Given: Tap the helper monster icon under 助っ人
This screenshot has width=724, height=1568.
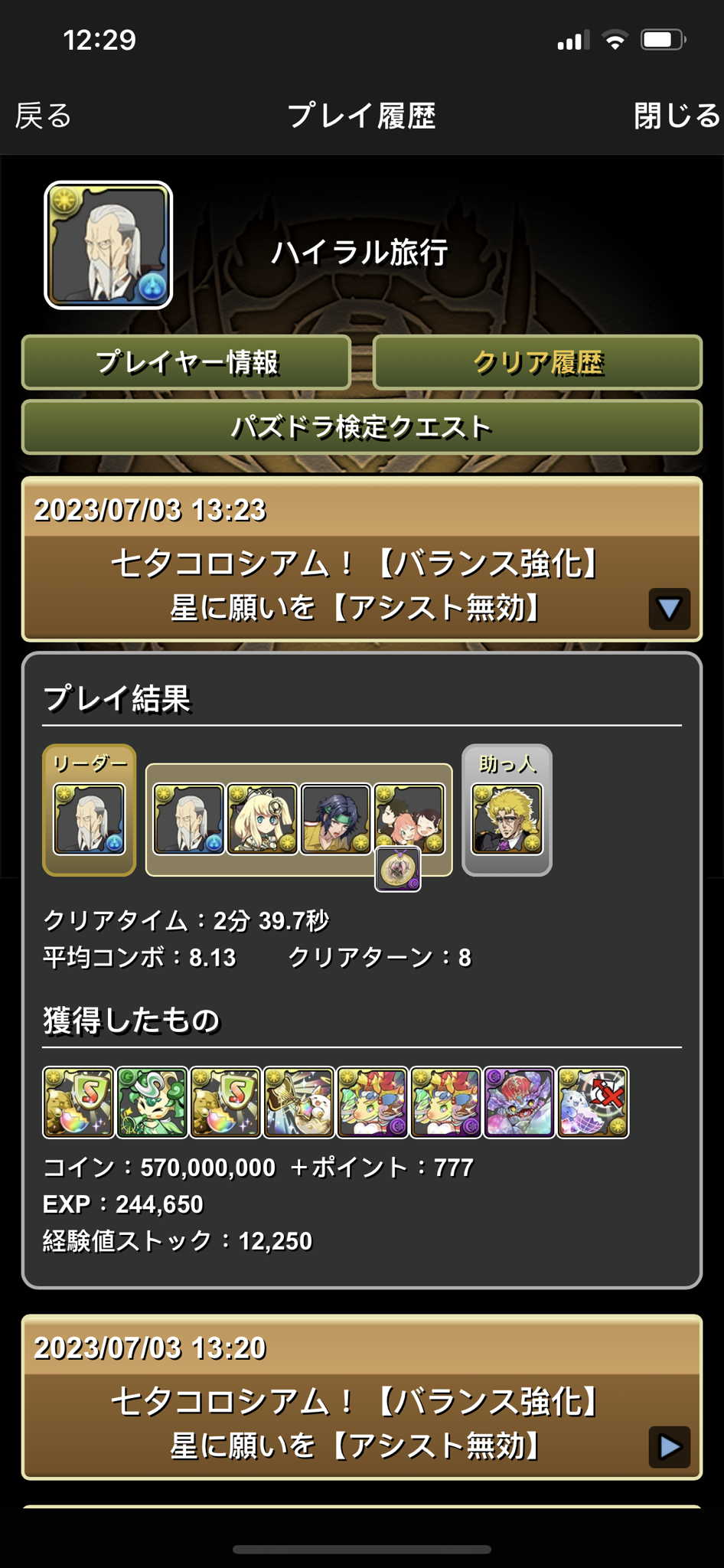Looking at the screenshot, I should click(507, 819).
